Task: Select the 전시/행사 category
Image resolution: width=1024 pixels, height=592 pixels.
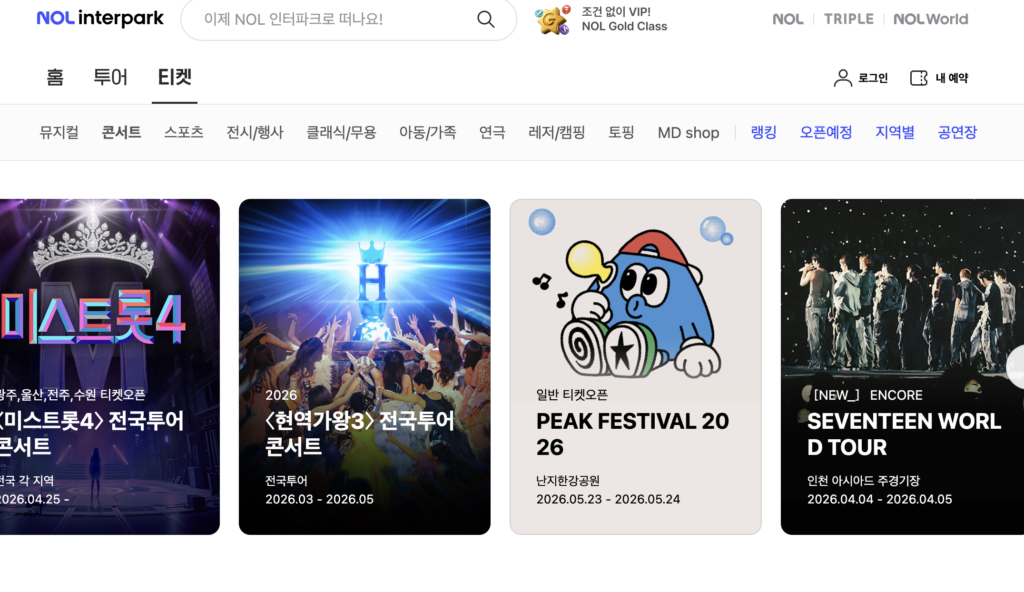Action: [255, 132]
